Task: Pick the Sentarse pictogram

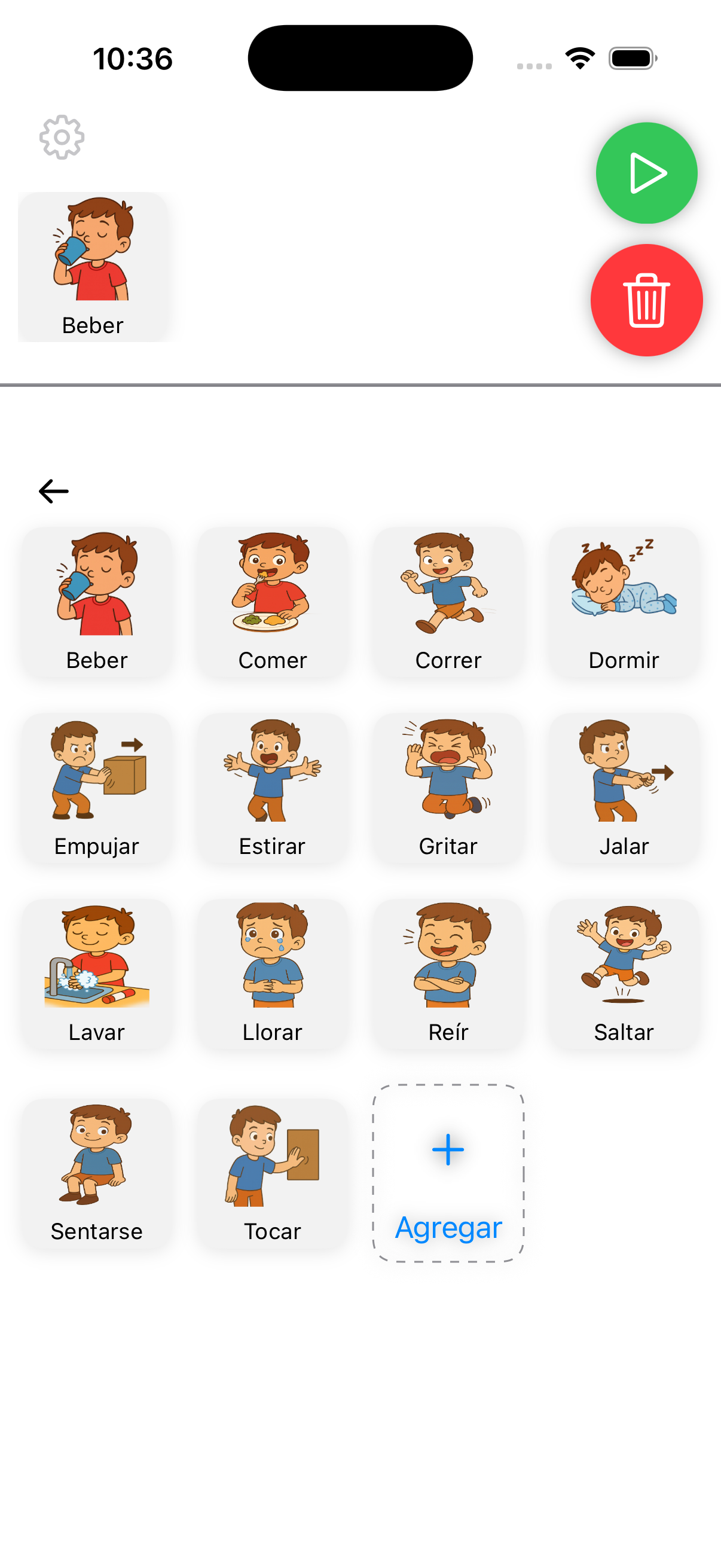Action: 97,1173
